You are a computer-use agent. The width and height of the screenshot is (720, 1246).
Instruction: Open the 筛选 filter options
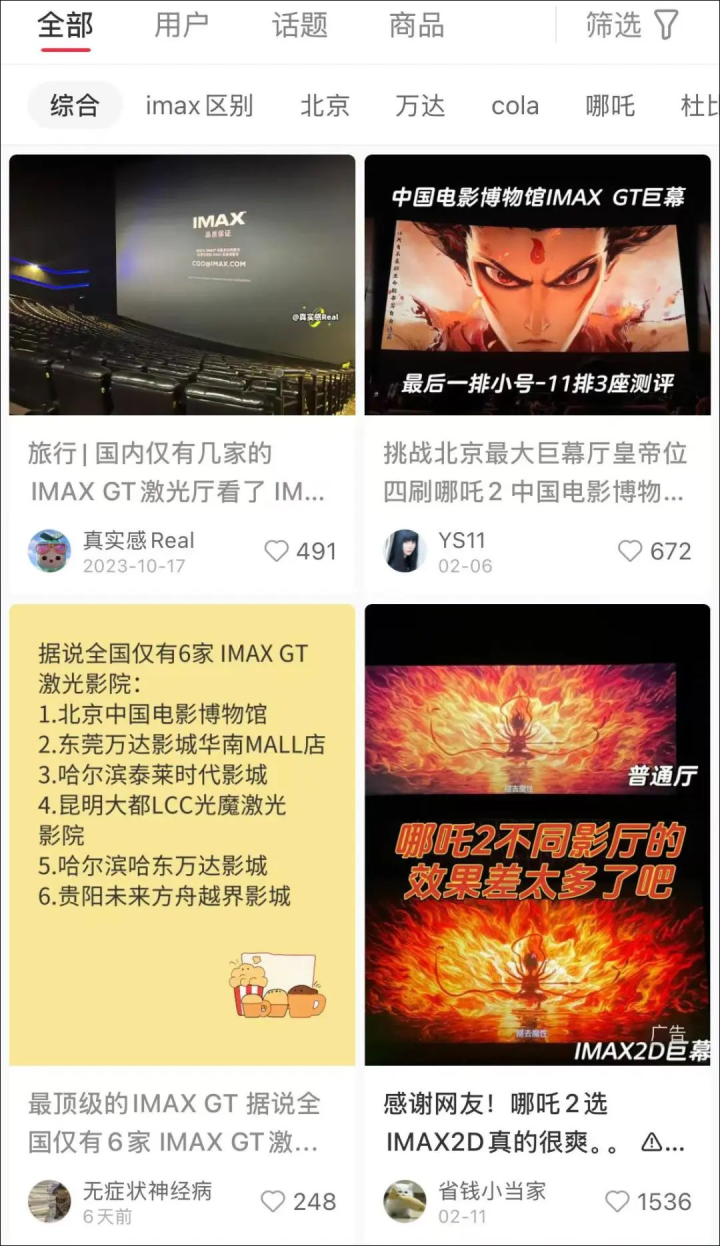point(632,26)
